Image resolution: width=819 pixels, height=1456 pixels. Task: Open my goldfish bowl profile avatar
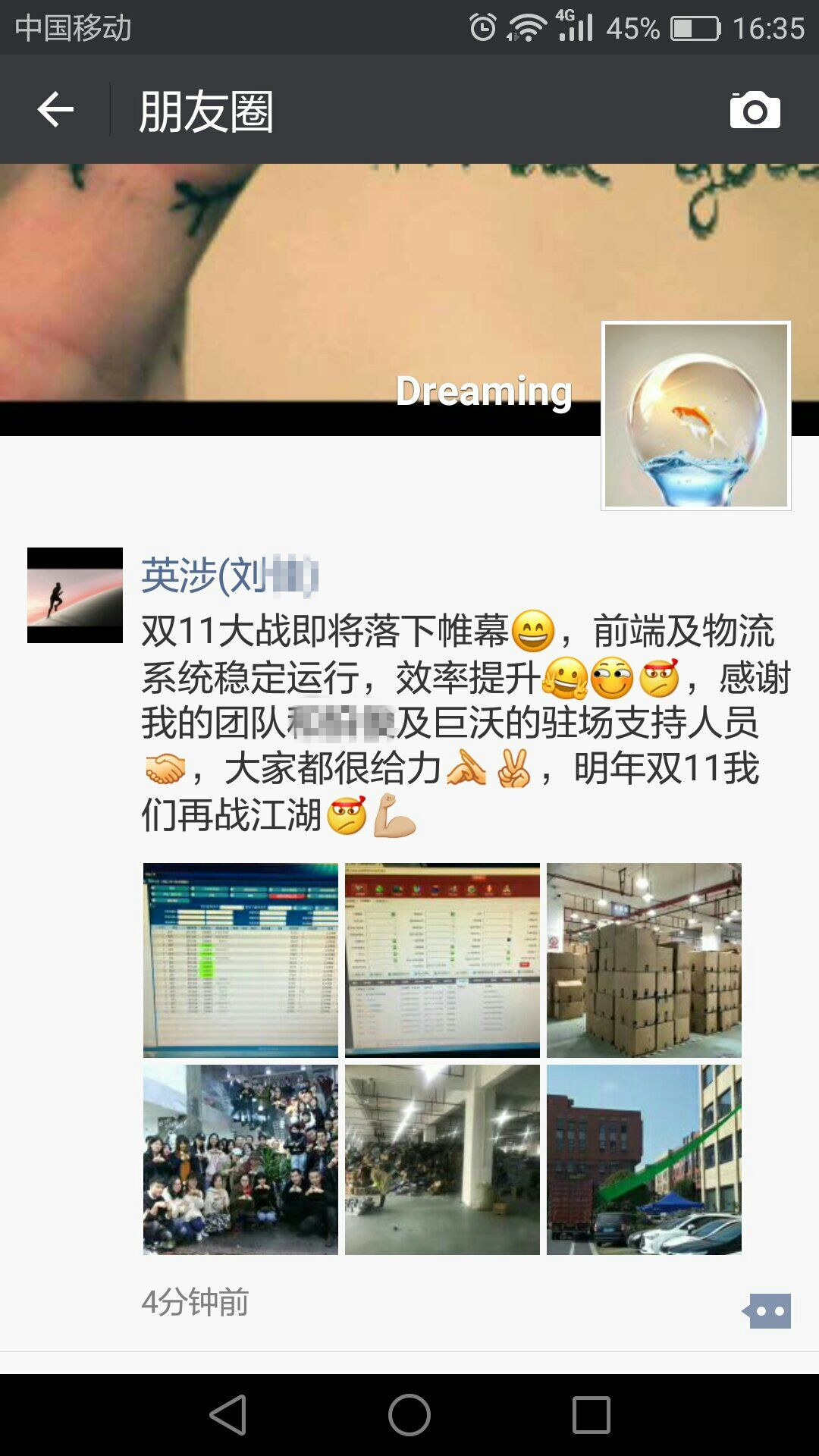pos(695,416)
